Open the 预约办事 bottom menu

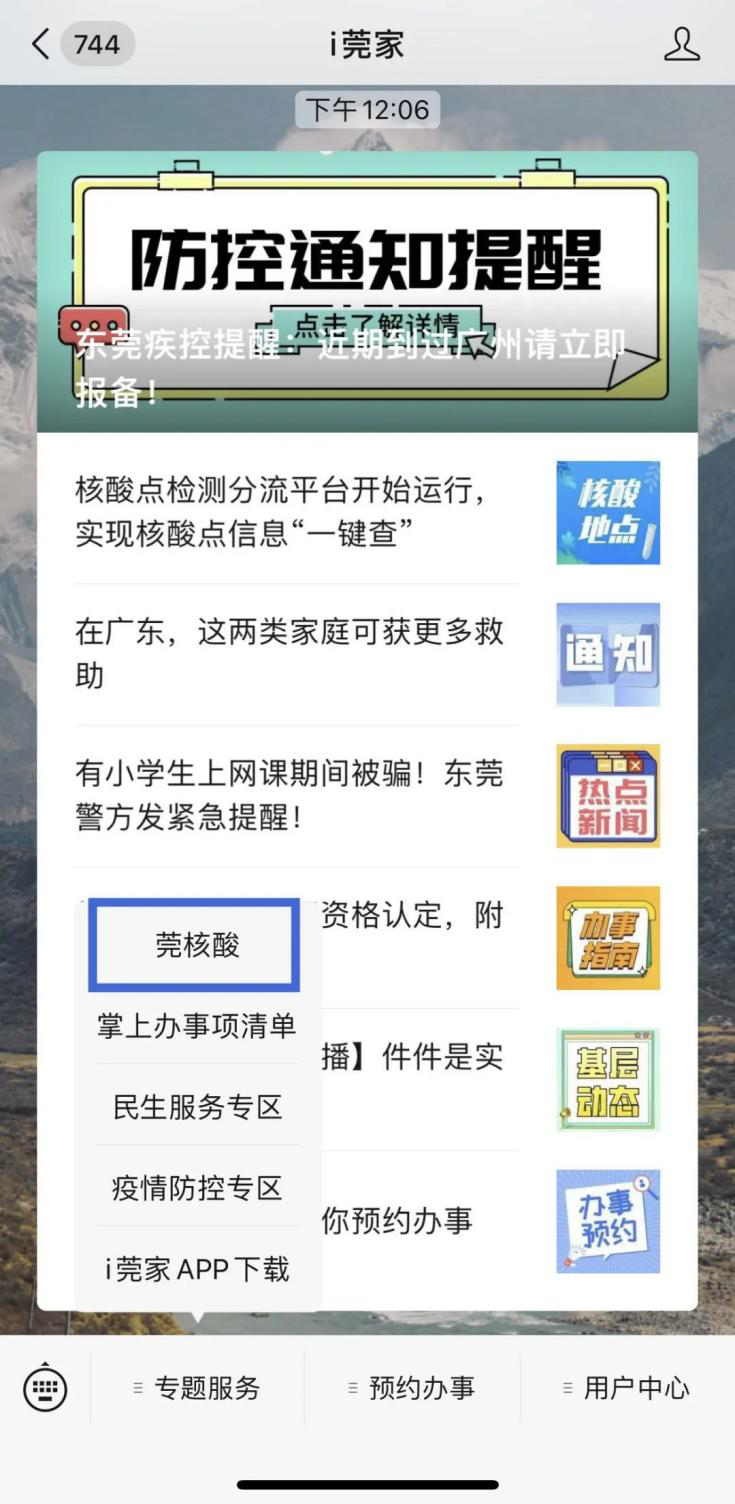412,1388
